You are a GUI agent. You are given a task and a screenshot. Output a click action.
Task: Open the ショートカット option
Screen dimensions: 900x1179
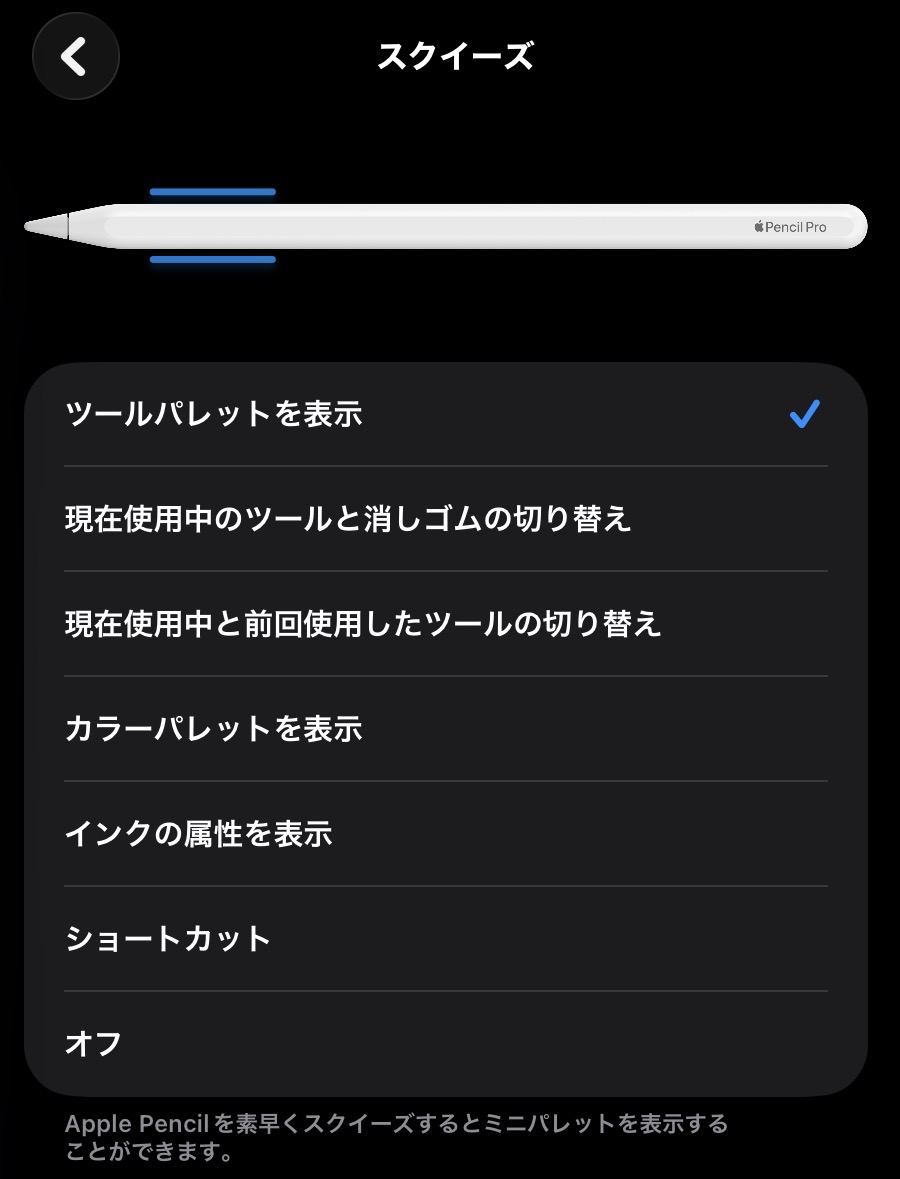click(445, 939)
